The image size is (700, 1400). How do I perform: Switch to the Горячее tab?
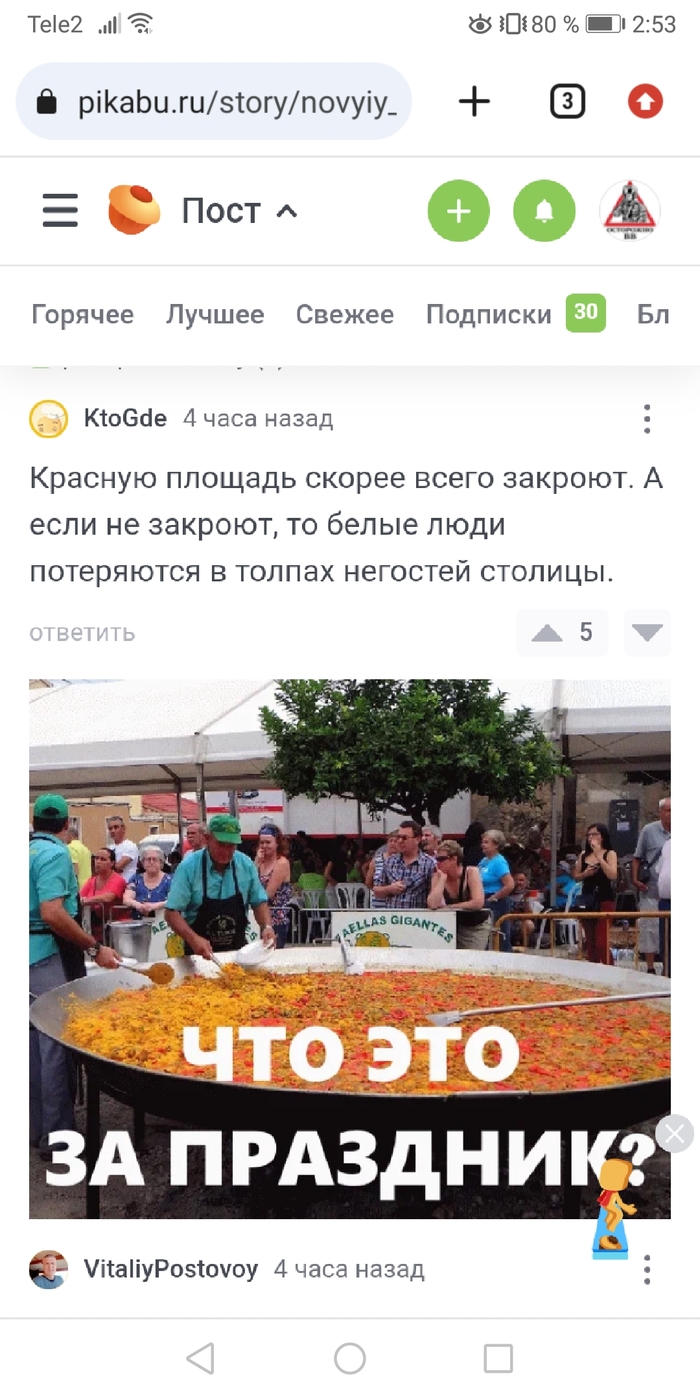(83, 315)
